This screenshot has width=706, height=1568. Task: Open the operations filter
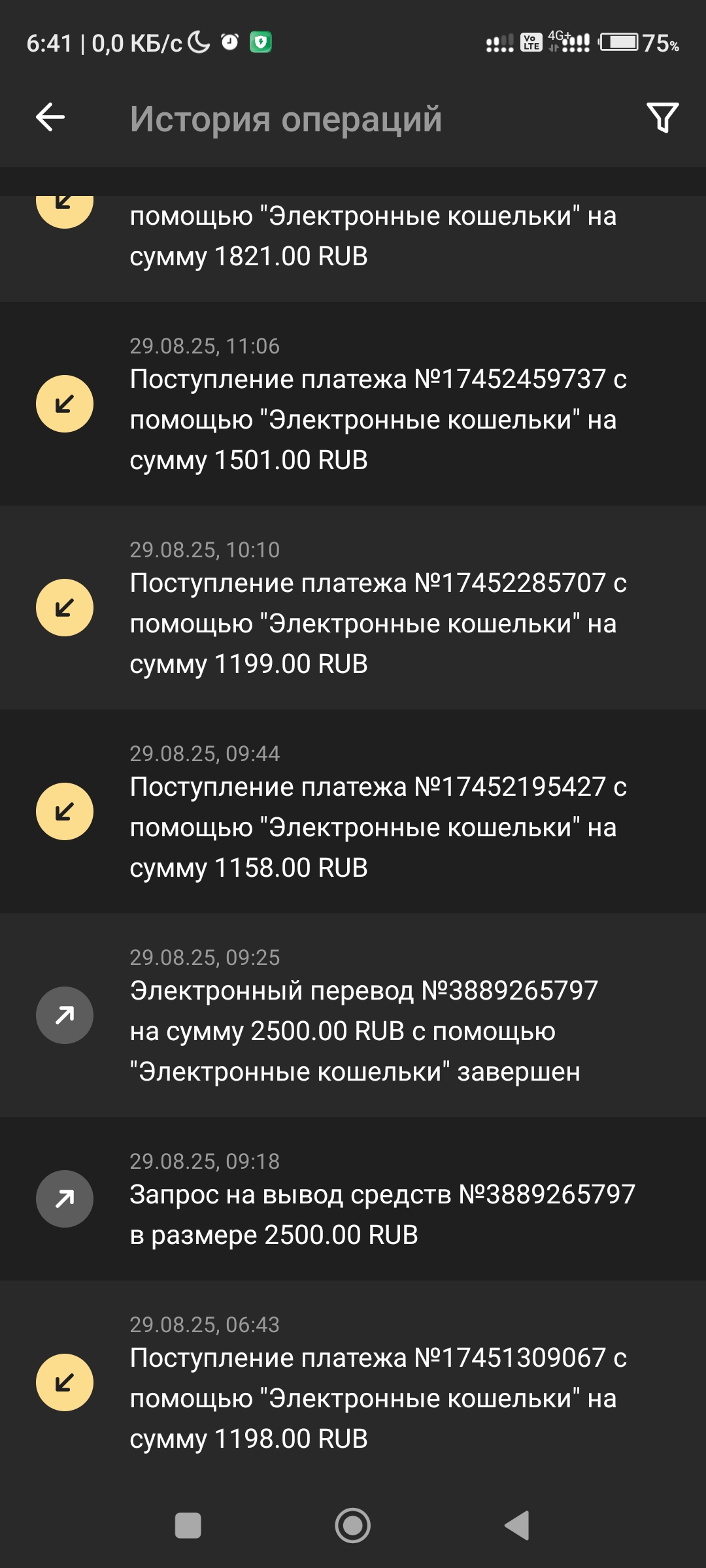pos(662,118)
